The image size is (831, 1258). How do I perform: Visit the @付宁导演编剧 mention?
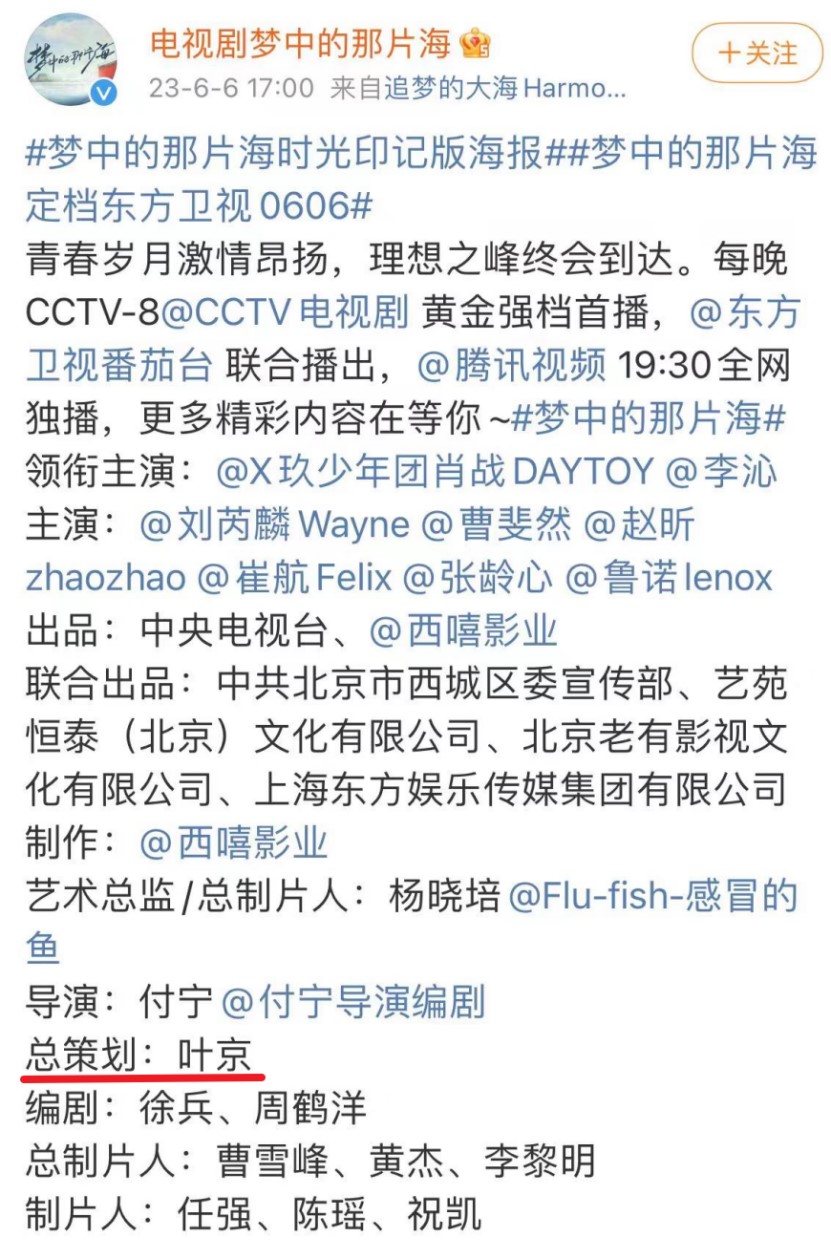(x=353, y=1001)
